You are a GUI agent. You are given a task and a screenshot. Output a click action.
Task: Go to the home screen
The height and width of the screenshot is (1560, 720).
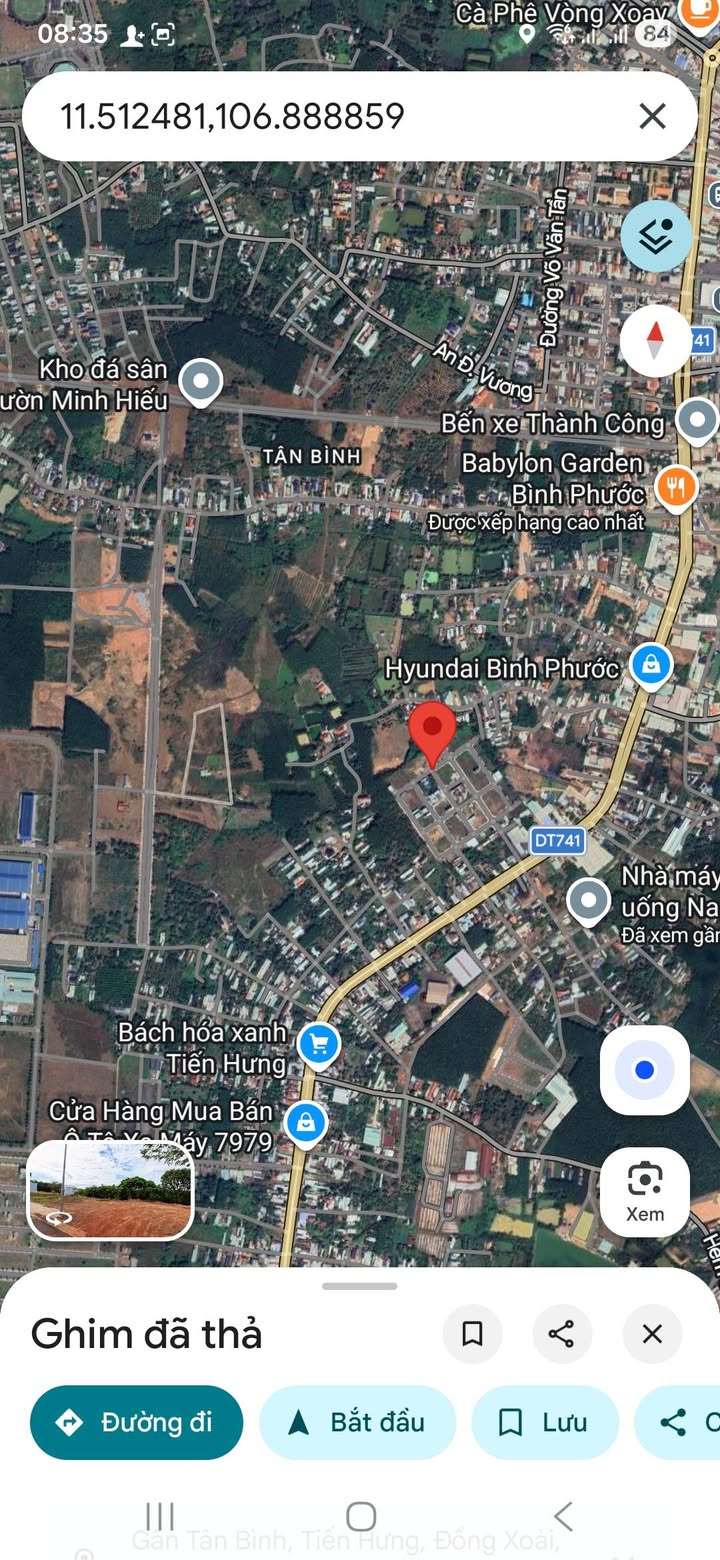pyautogui.click(x=360, y=1516)
